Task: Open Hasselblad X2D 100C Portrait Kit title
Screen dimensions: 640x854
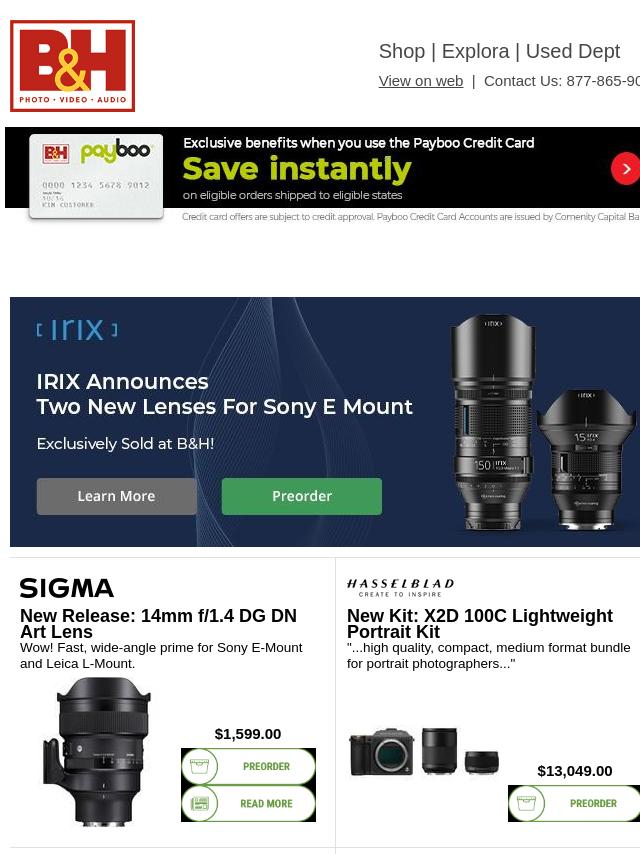Action: pyautogui.click(x=479, y=624)
